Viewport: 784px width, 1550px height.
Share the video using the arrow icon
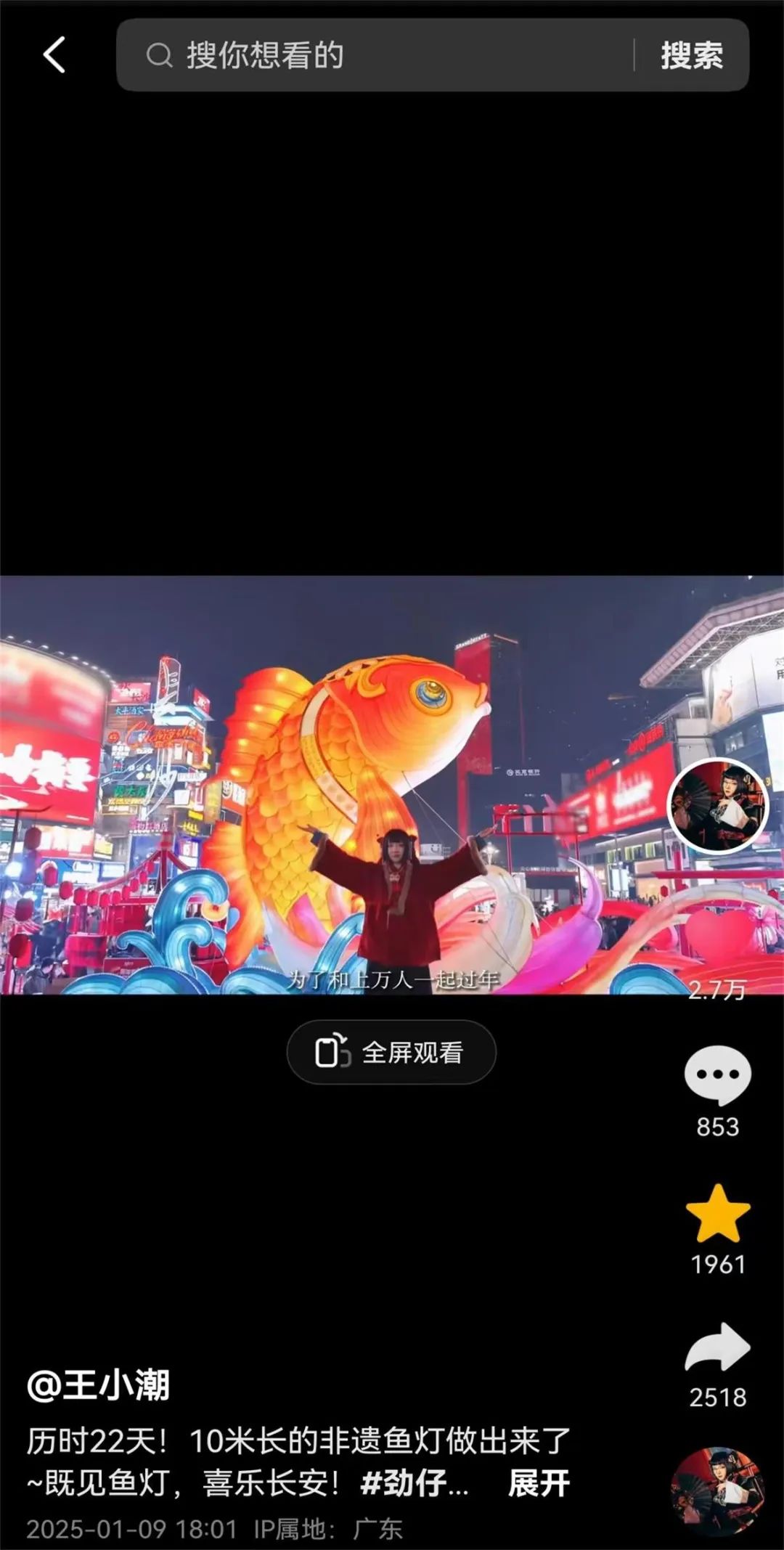tap(717, 1349)
